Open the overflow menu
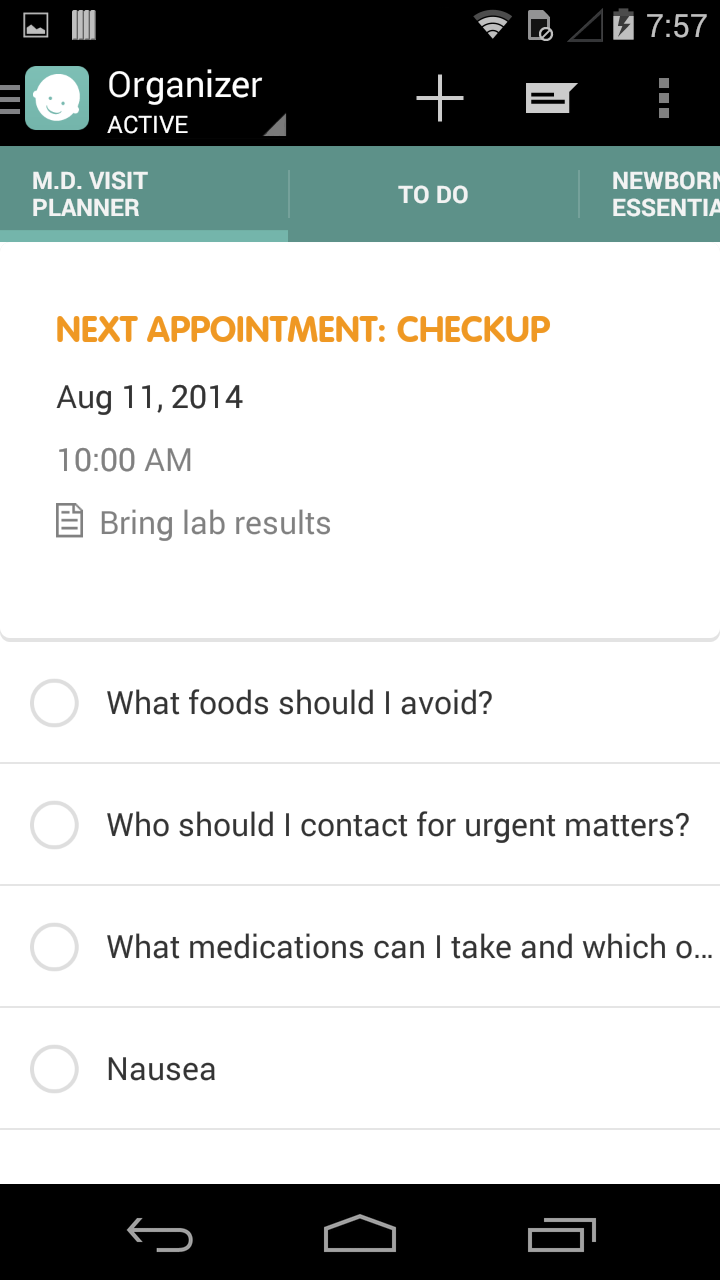The image size is (720, 1280). pos(664,98)
